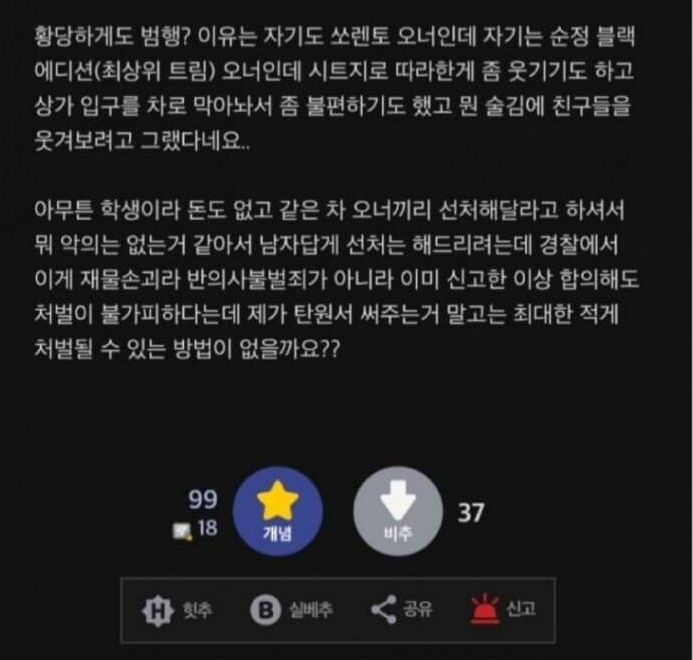Viewport: 693px width, 660px height.
Task: Upvote the post with the 개념 star button
Action: coord(277,511)
